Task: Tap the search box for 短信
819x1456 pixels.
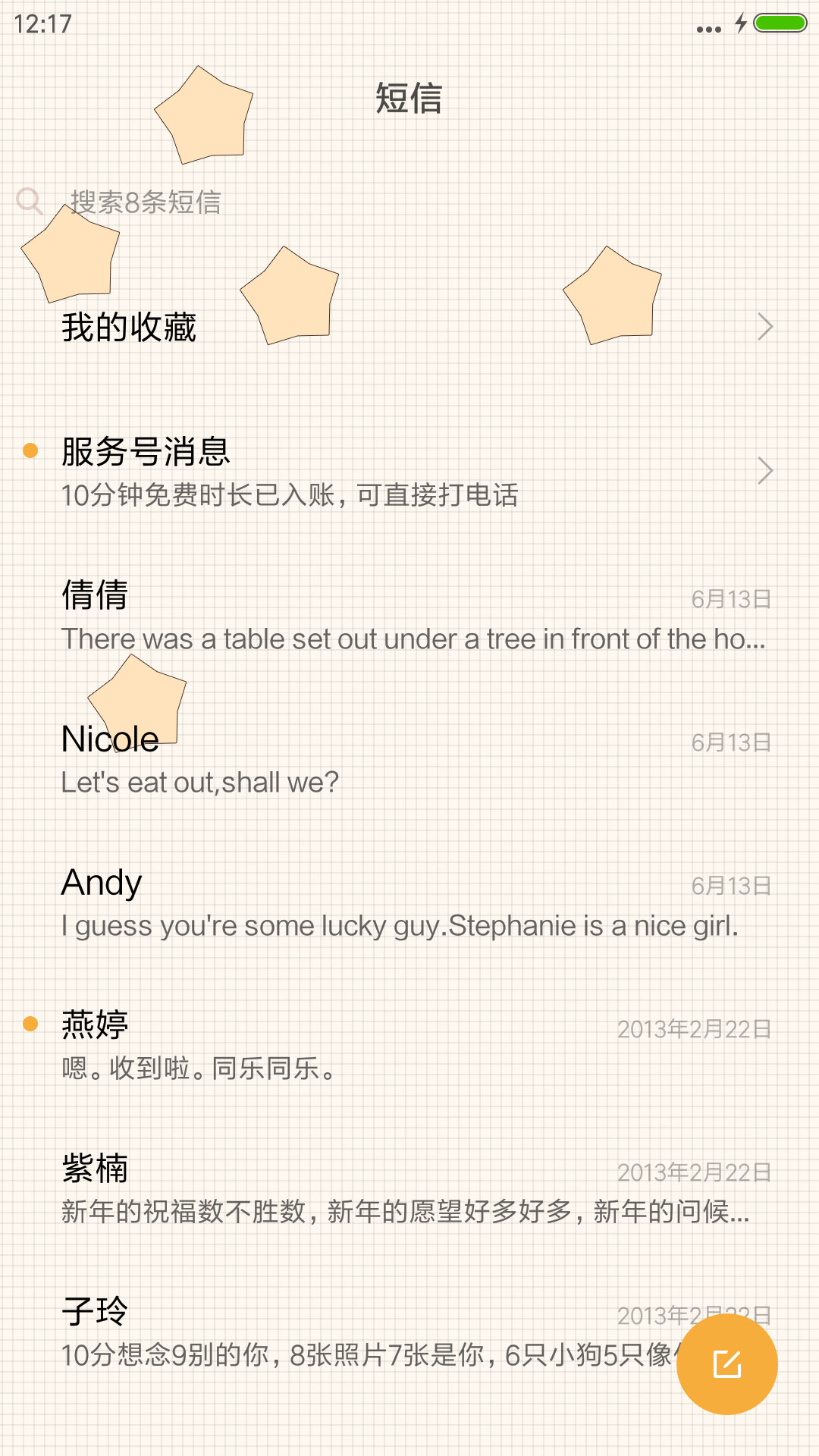Action: [x=409, y=202]
